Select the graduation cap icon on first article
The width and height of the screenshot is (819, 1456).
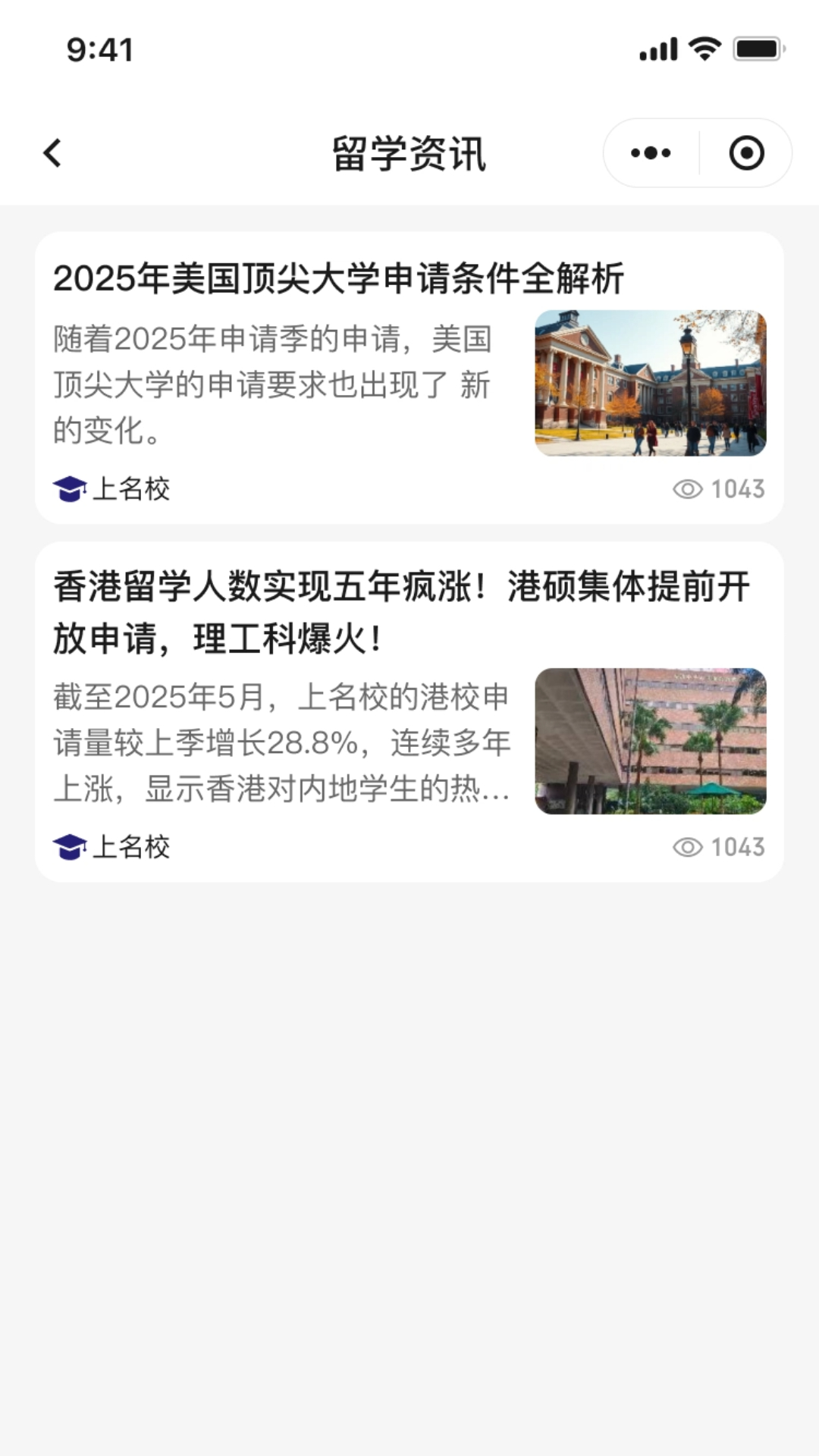point(71,489)
